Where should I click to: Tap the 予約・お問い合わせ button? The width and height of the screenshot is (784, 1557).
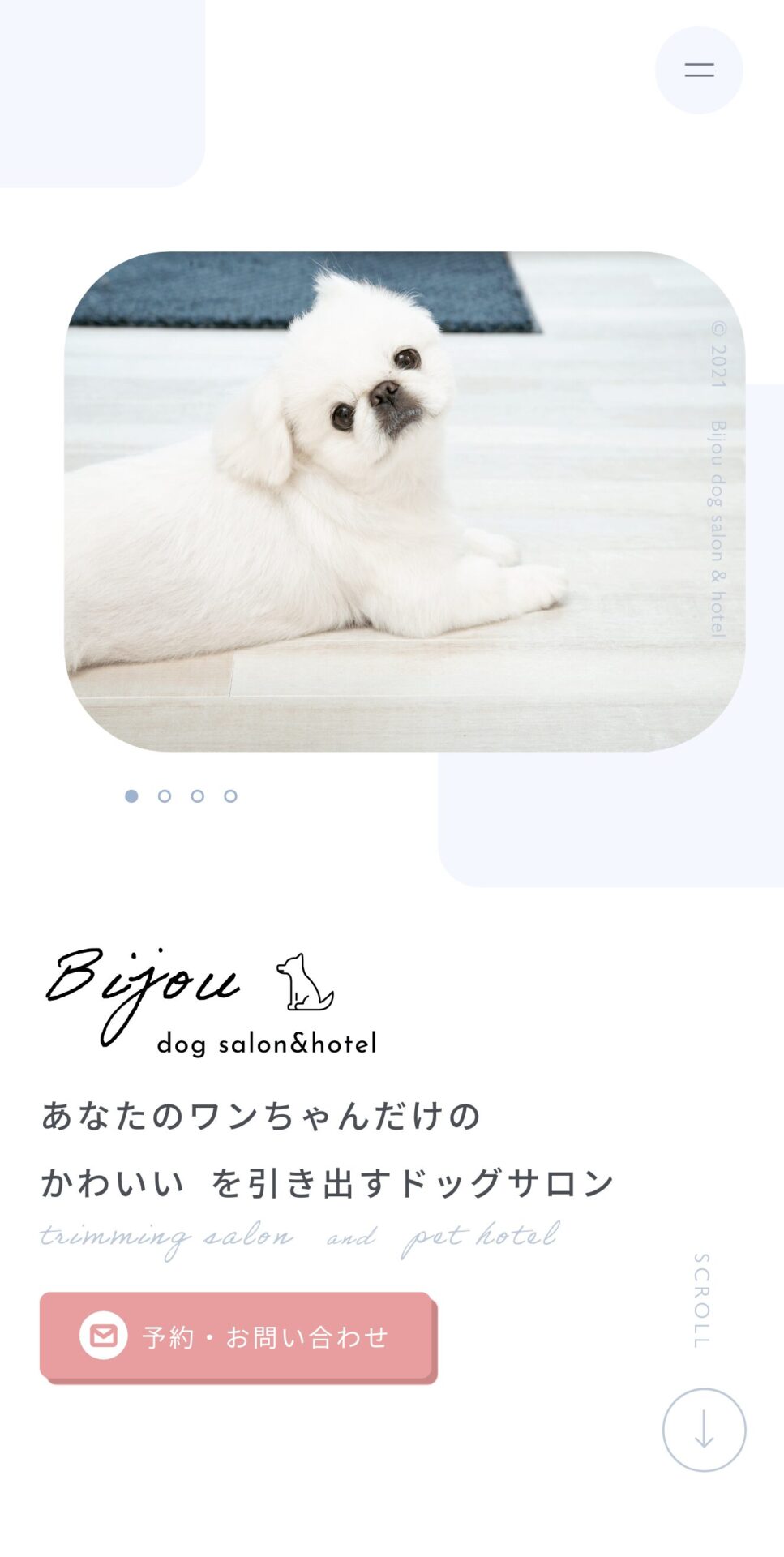click(x=236, y=1336)
